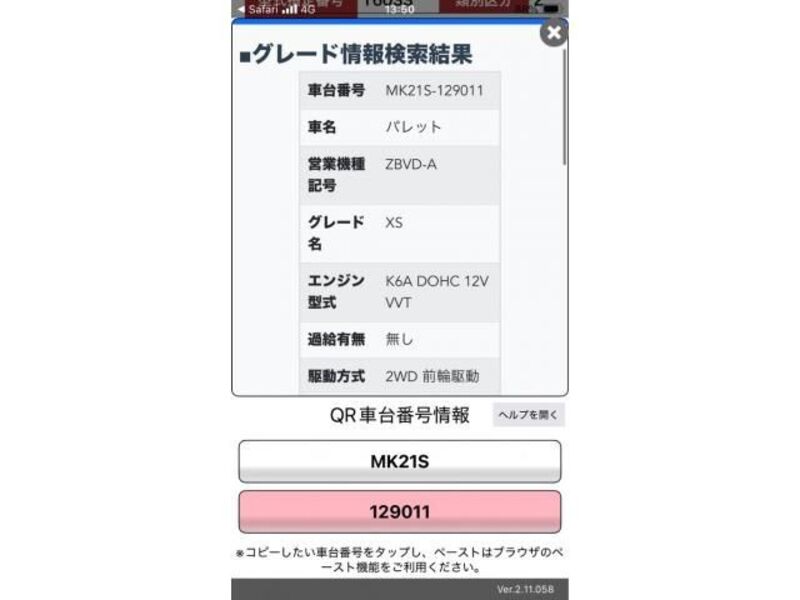
Task: Tap the MK21S chassis number button
Action: click(x=399, y=462)
